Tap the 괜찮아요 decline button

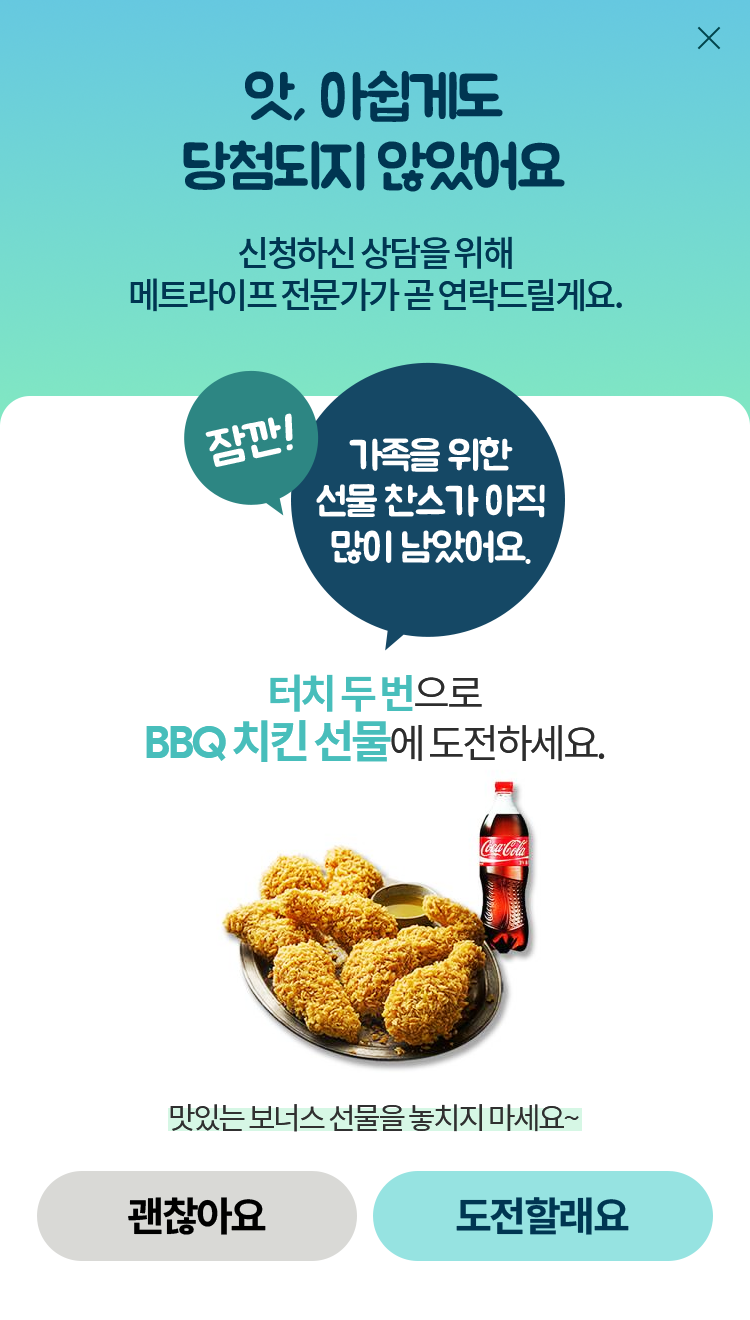(197, 1215)
